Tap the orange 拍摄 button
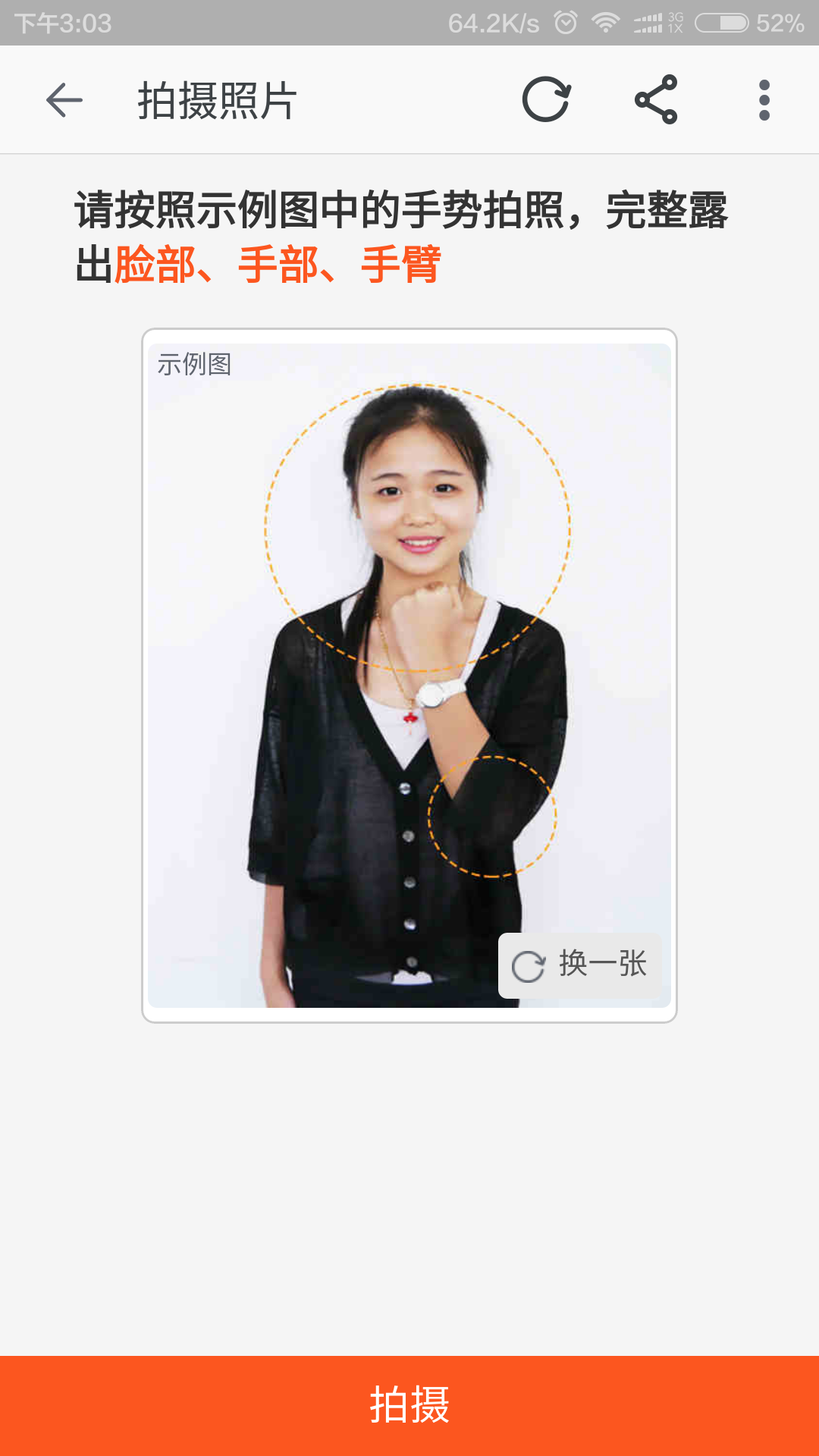Image resolution: width=819 pixels, height=1456 pixels. (409, 1405)
